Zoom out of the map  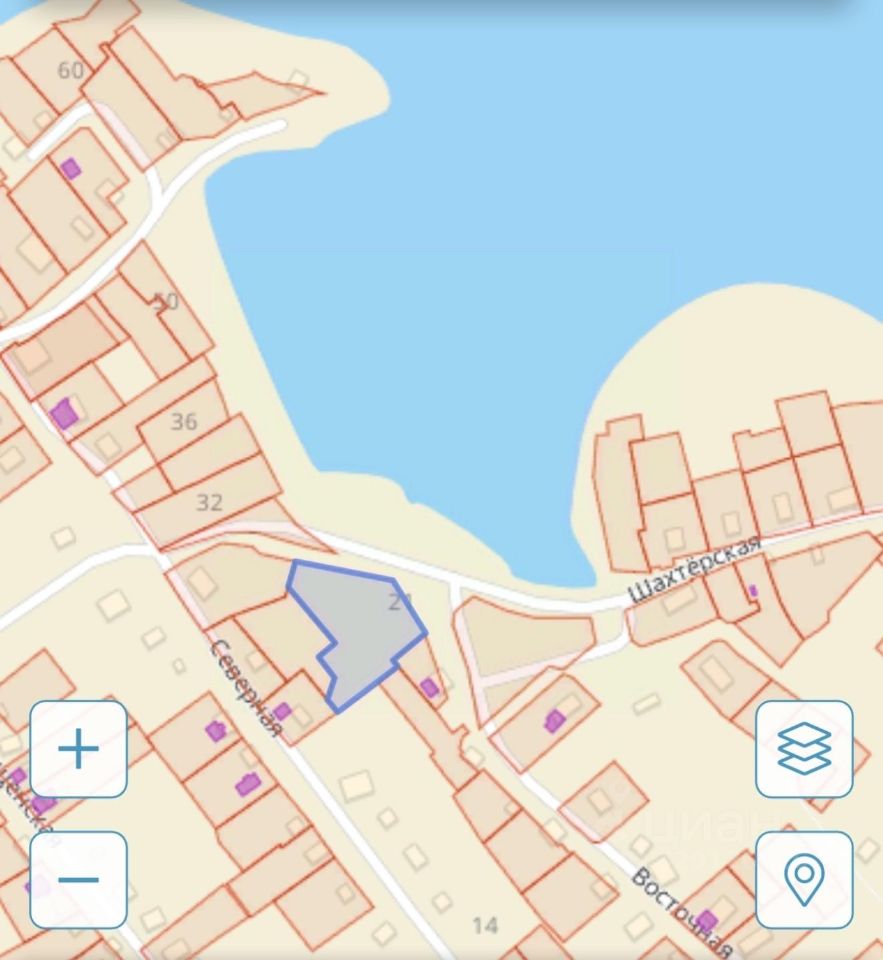[78, 880]
